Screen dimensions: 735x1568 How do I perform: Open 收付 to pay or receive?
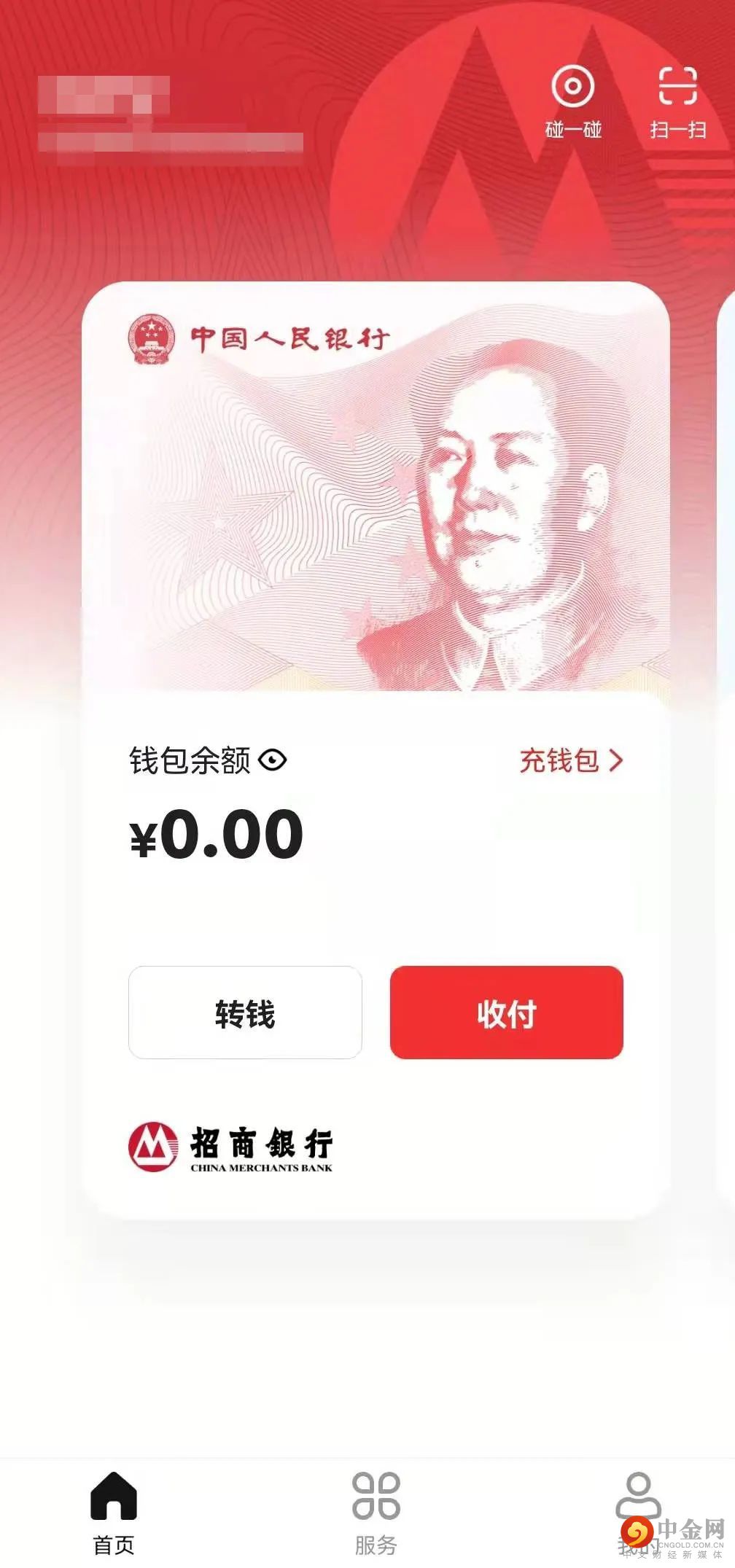pyautogui.click(x=507, y=1013)
